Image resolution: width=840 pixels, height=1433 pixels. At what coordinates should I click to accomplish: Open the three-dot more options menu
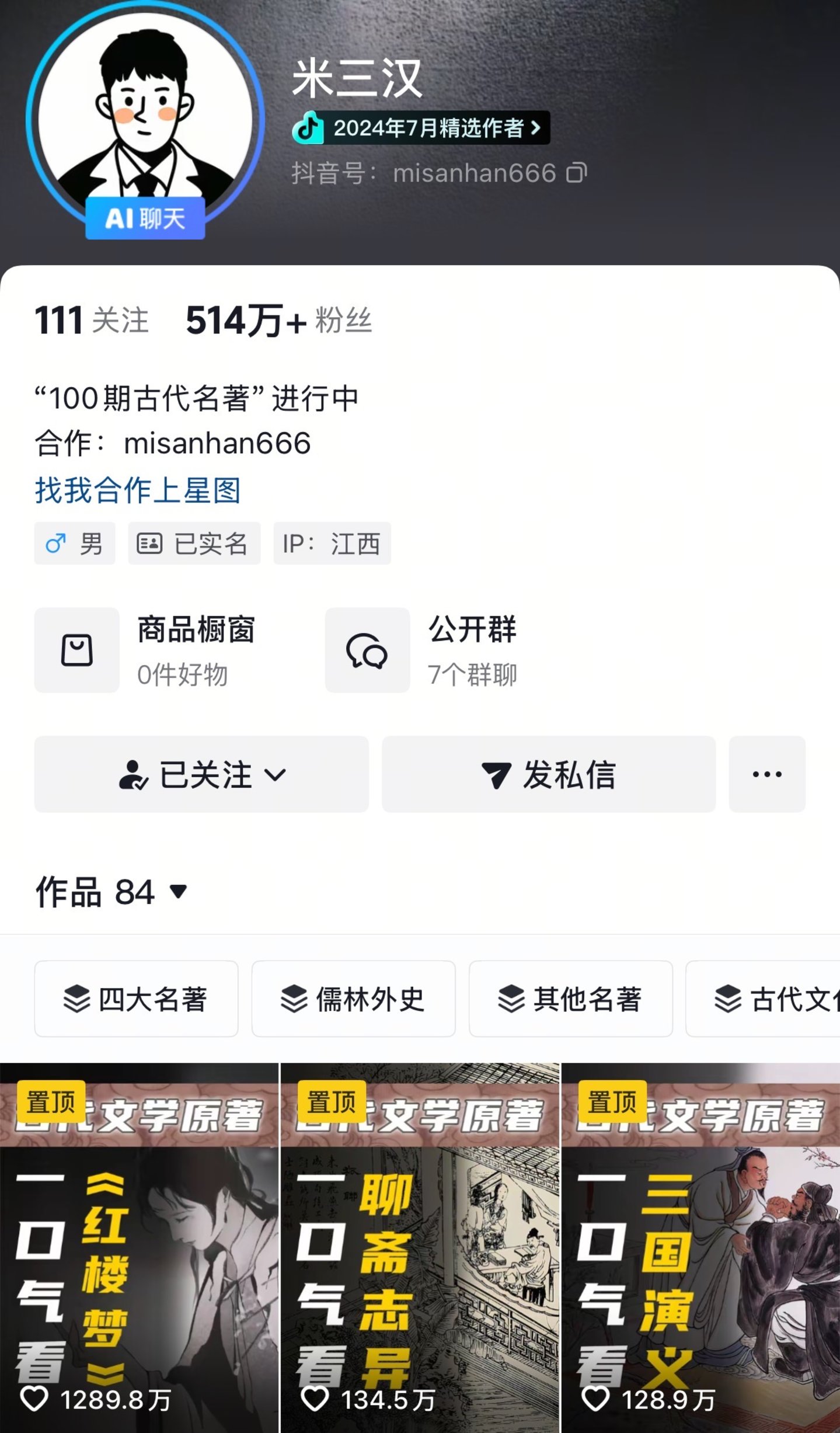766,774
